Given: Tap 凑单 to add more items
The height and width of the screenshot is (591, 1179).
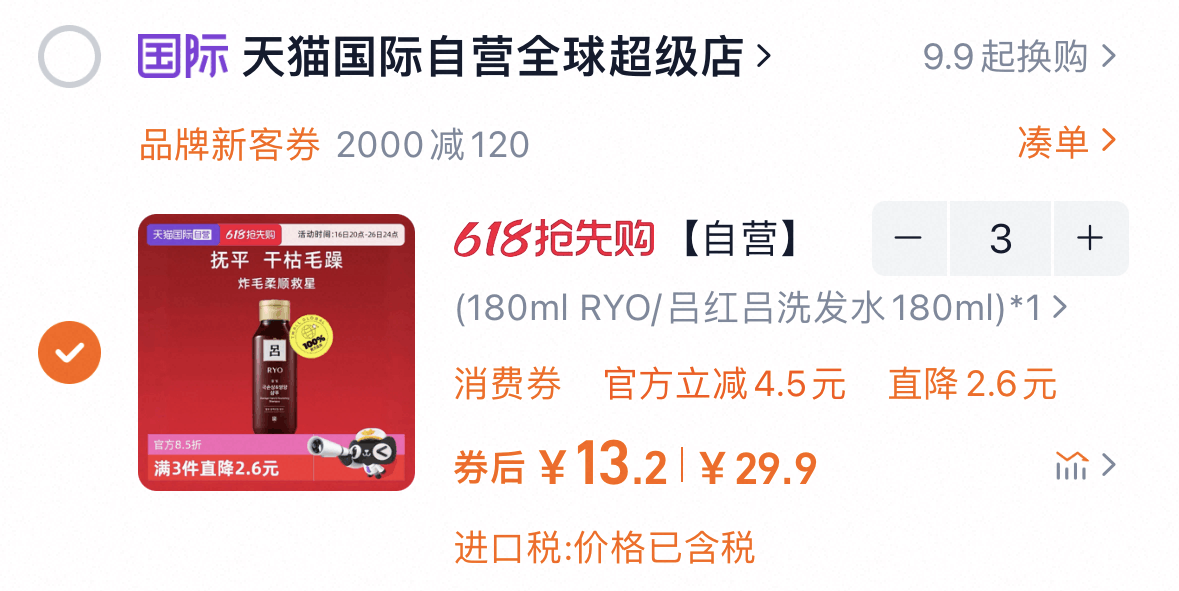Looking at the screenshot, I should pos(1065,142).
